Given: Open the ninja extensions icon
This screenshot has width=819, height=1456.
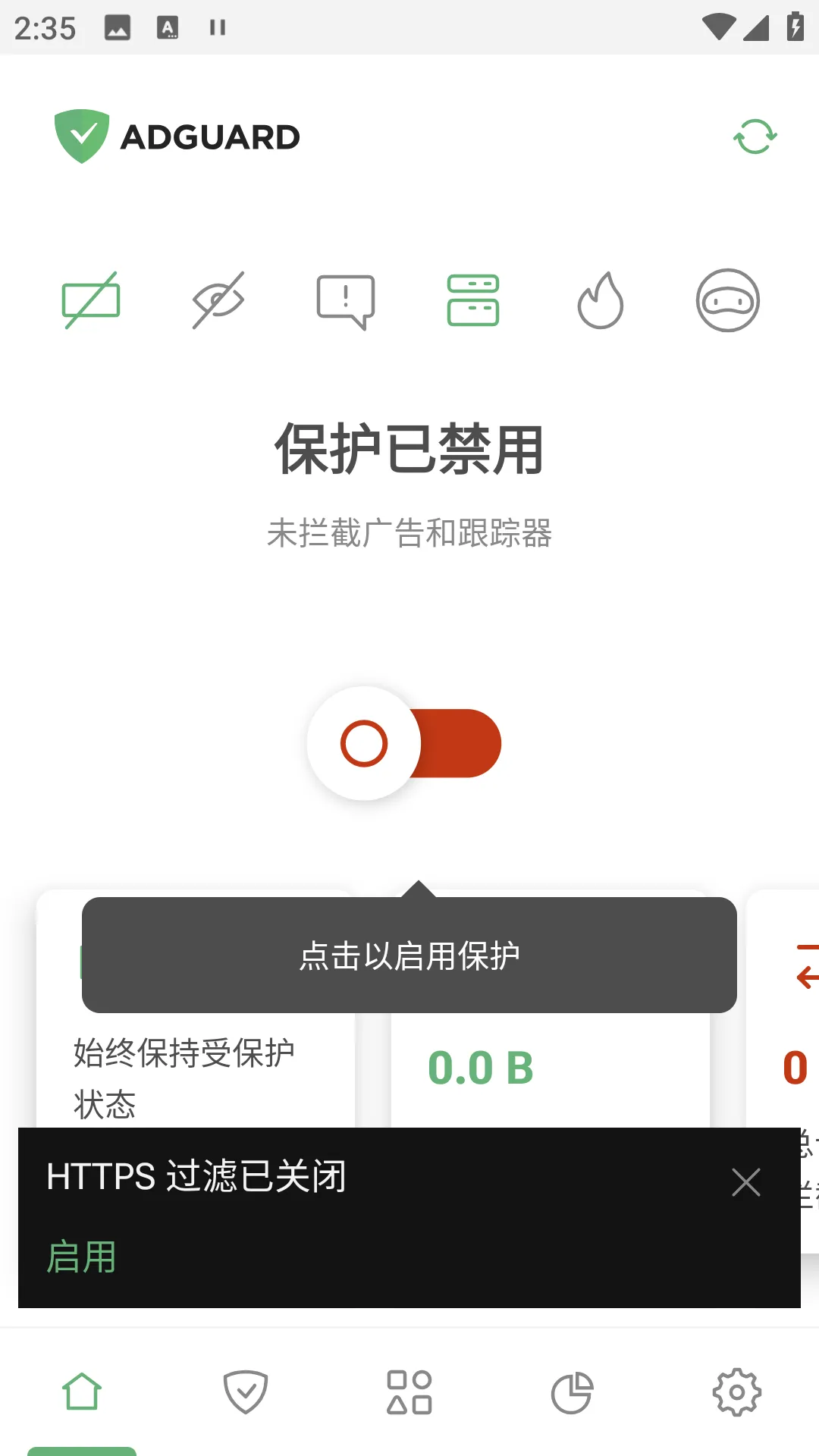Looking at the screenshot, I should coord(729,300).
